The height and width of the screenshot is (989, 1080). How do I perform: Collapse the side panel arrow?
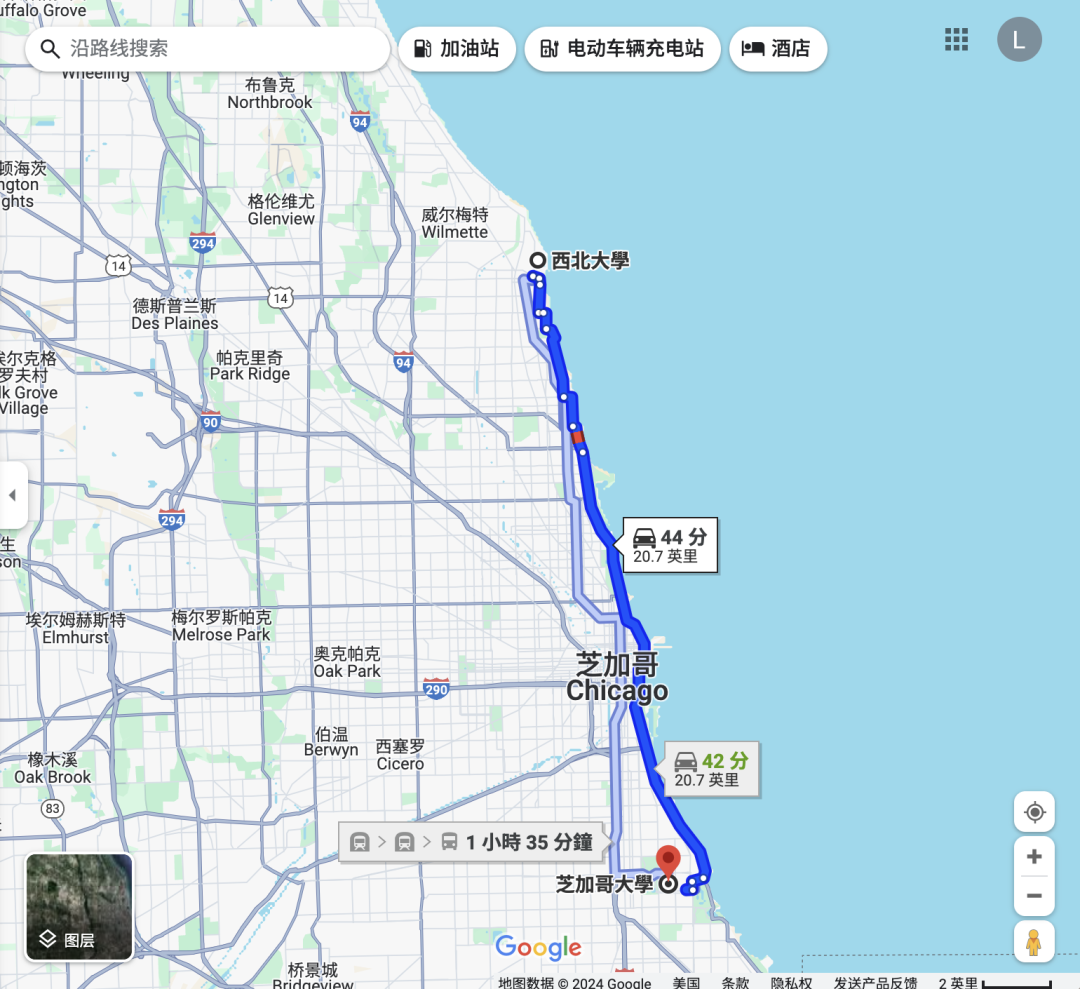click(x=13, y=495)
